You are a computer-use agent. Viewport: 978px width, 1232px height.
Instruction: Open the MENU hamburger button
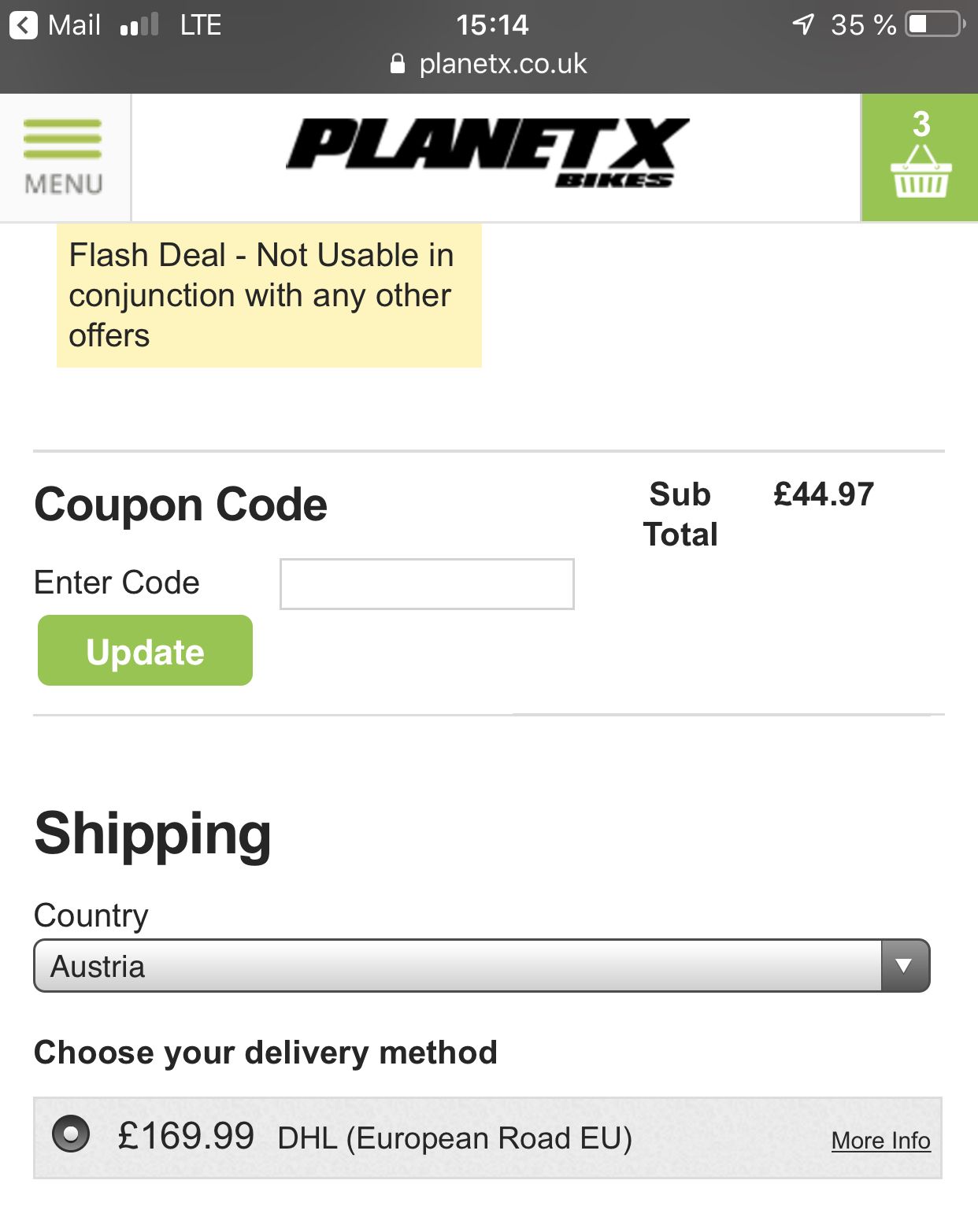coord(64,157)
